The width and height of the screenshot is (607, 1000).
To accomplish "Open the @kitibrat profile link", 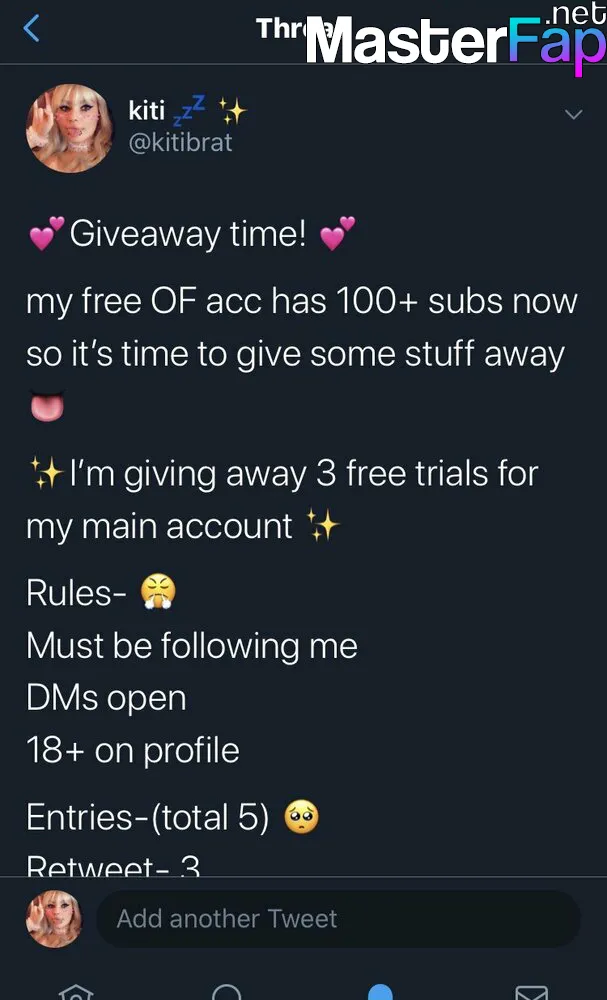I will [x=180, y=142].
